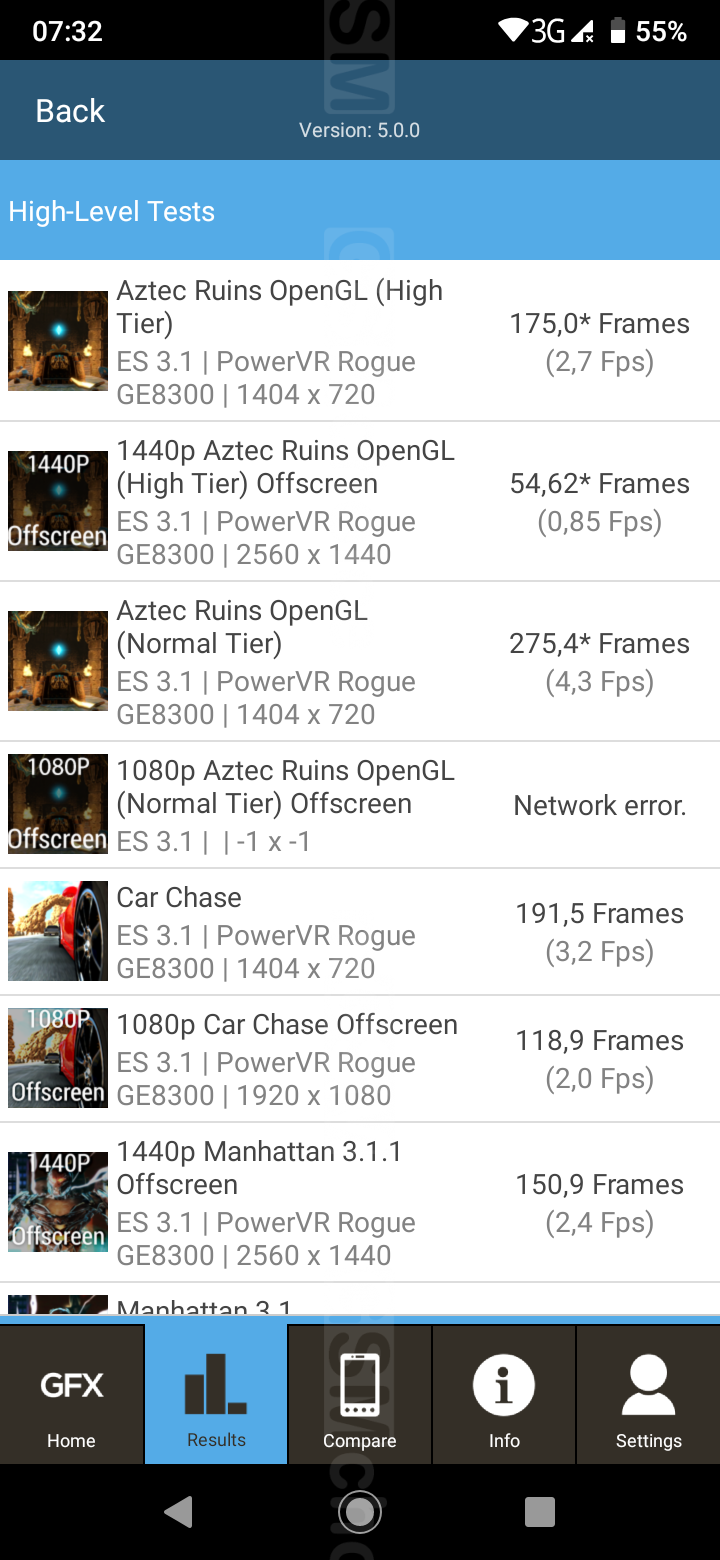Open the Car Chase 1404 x 720 result
This screenshot has width=720, height=1560.
pos(360,932)
